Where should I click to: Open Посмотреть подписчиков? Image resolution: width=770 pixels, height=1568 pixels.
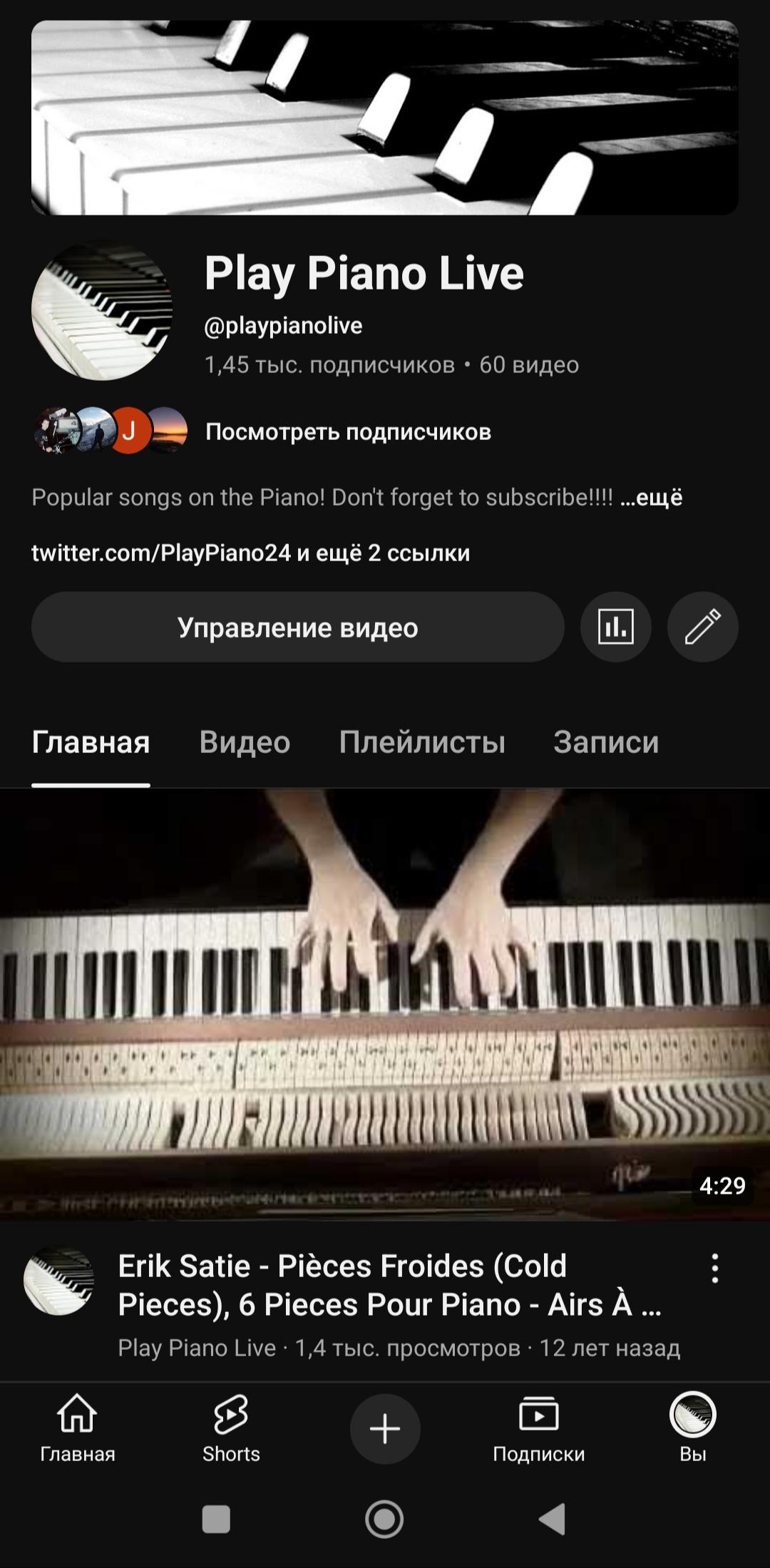point(348,431)
